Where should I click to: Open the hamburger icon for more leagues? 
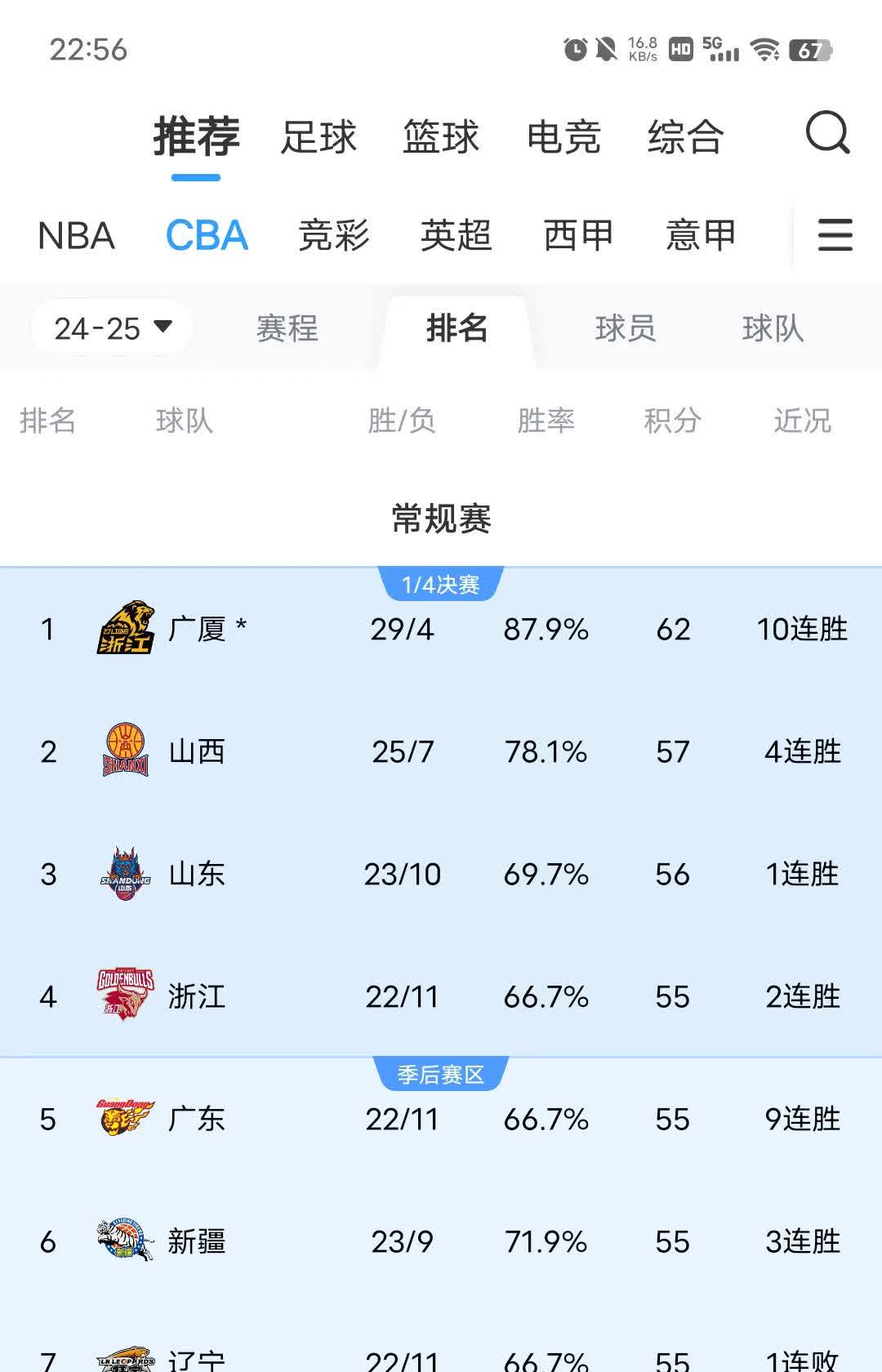coord(835,235)
